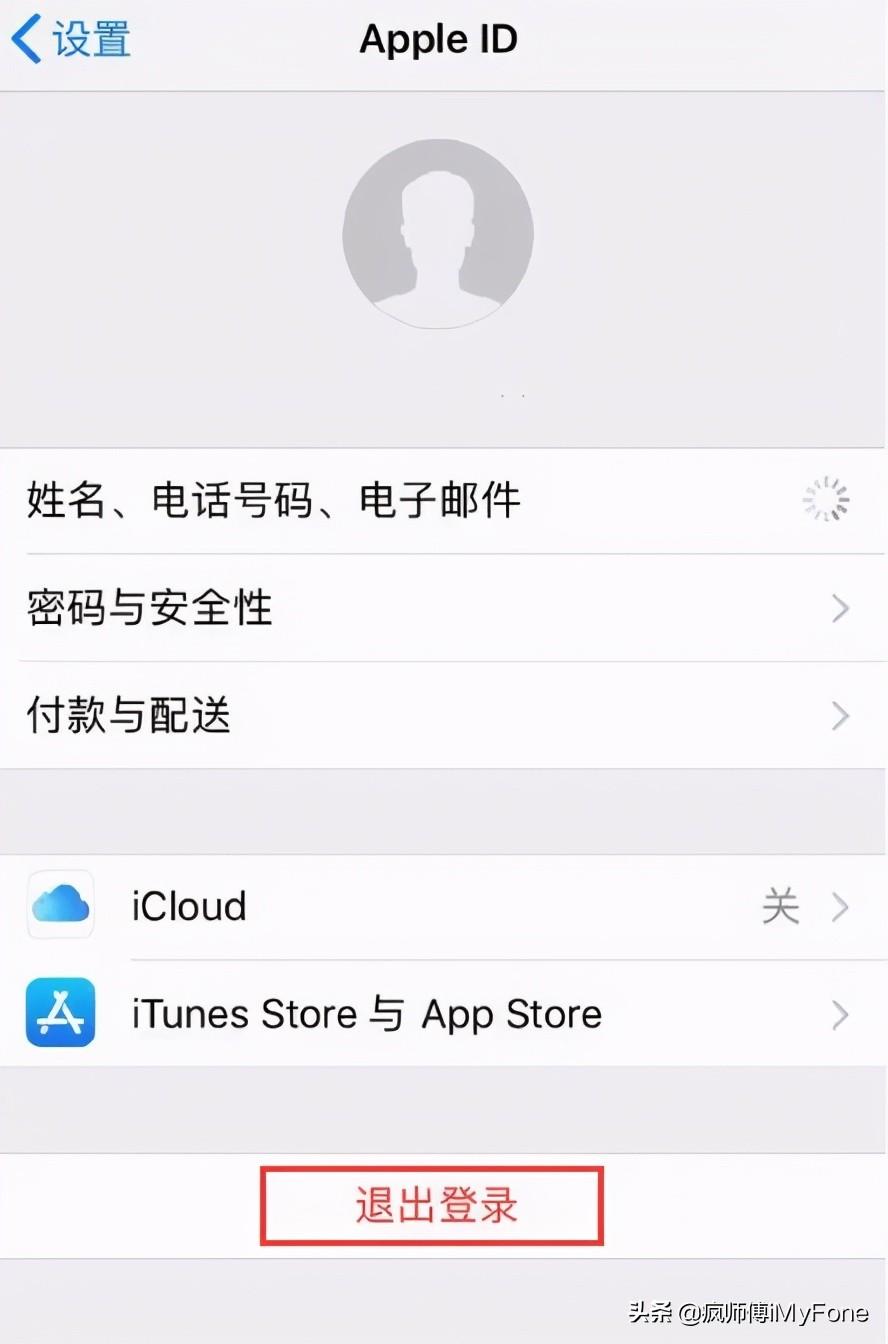Expand iCloud using its right chevron
Screen dimensions: 888x1344
[x=840, y=906]
